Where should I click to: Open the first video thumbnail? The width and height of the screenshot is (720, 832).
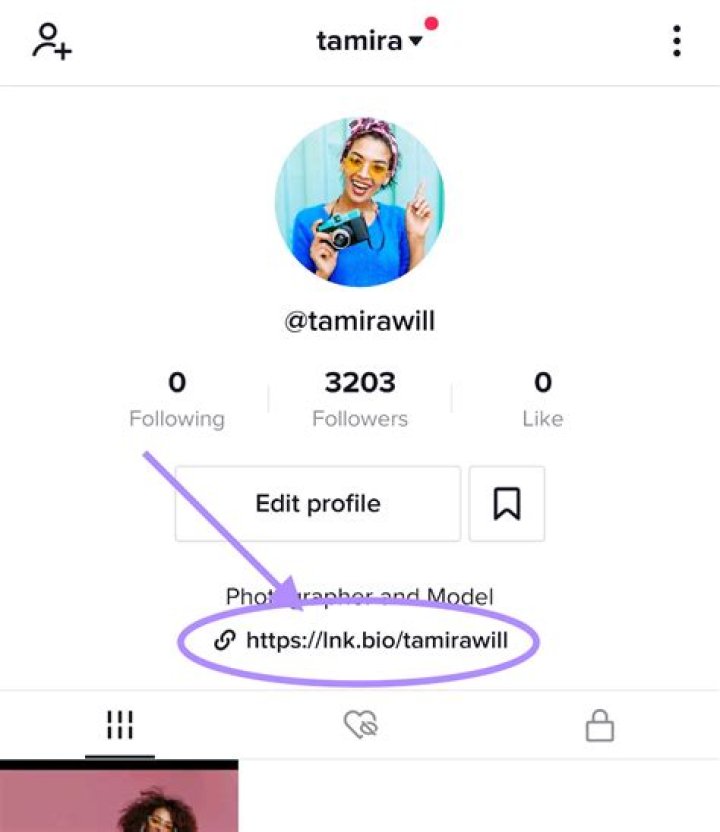tap(120, 800)
